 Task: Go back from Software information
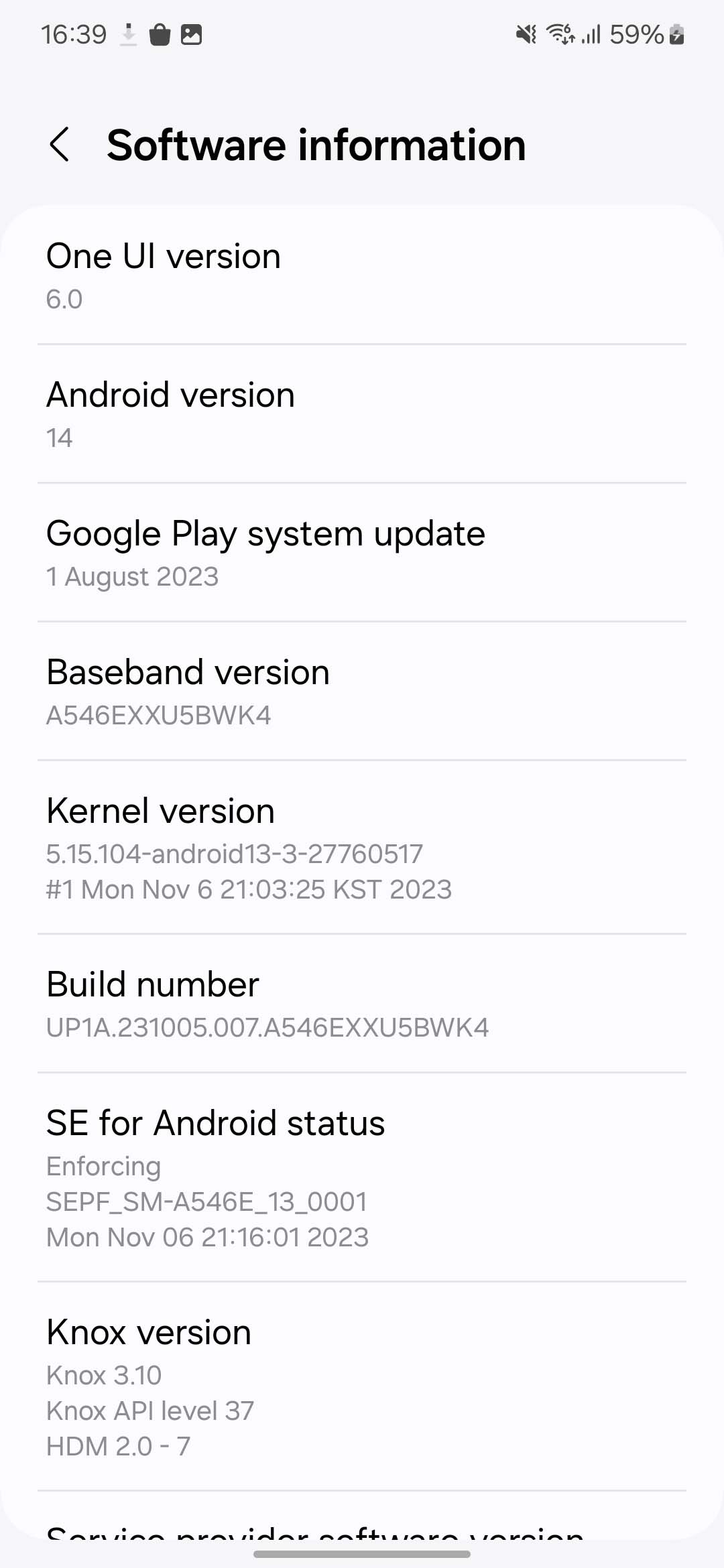60,145
